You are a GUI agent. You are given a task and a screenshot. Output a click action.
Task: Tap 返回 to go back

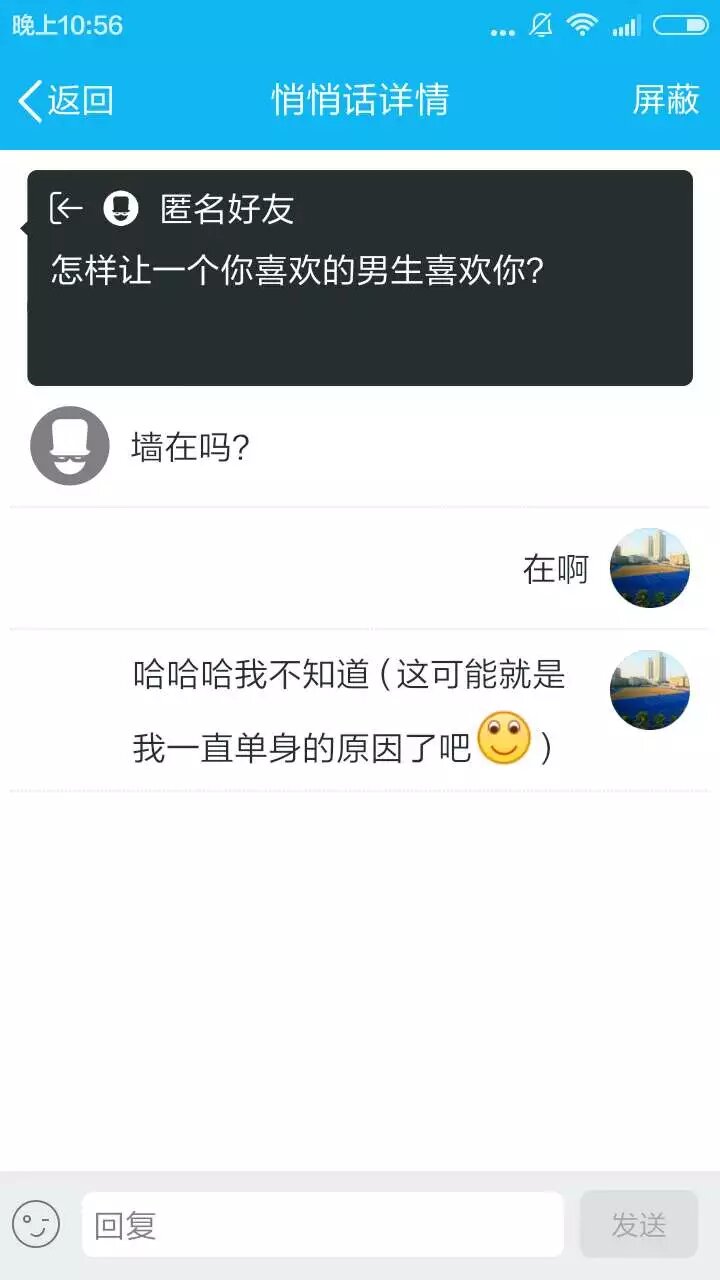click(x=66, y=101)
